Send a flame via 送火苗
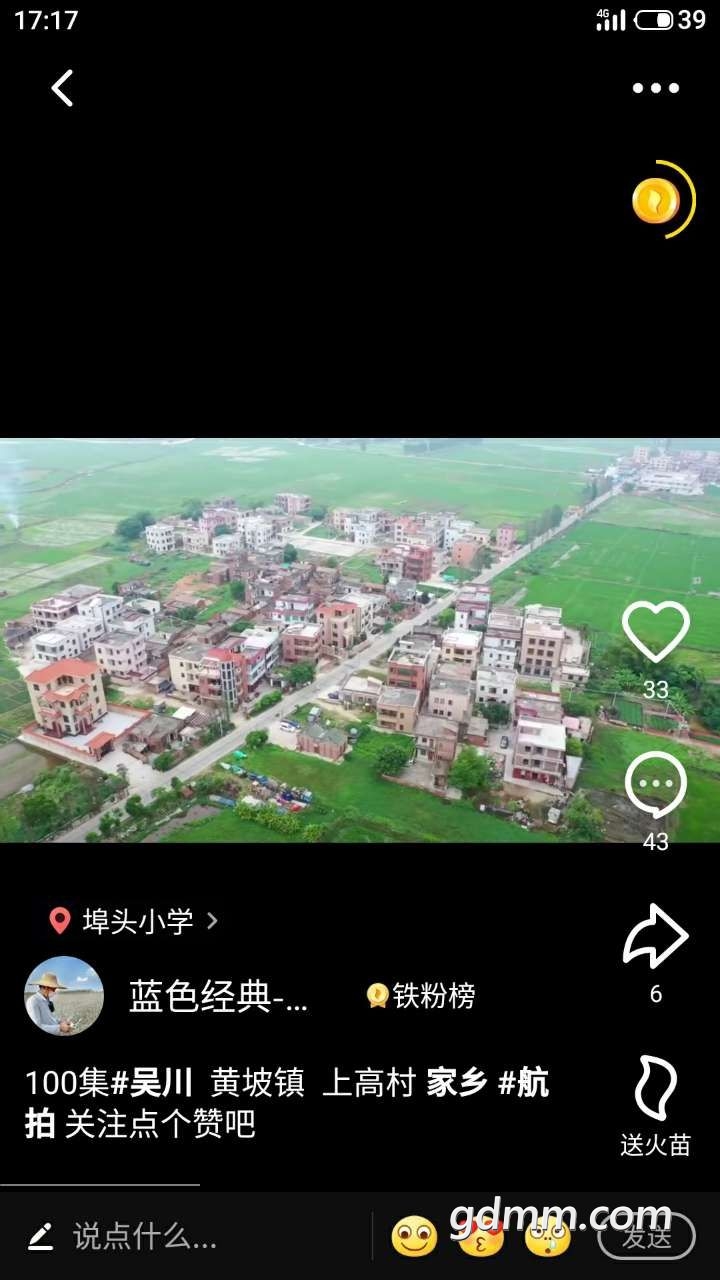The image size is (720, 1280). (655, 1090)
